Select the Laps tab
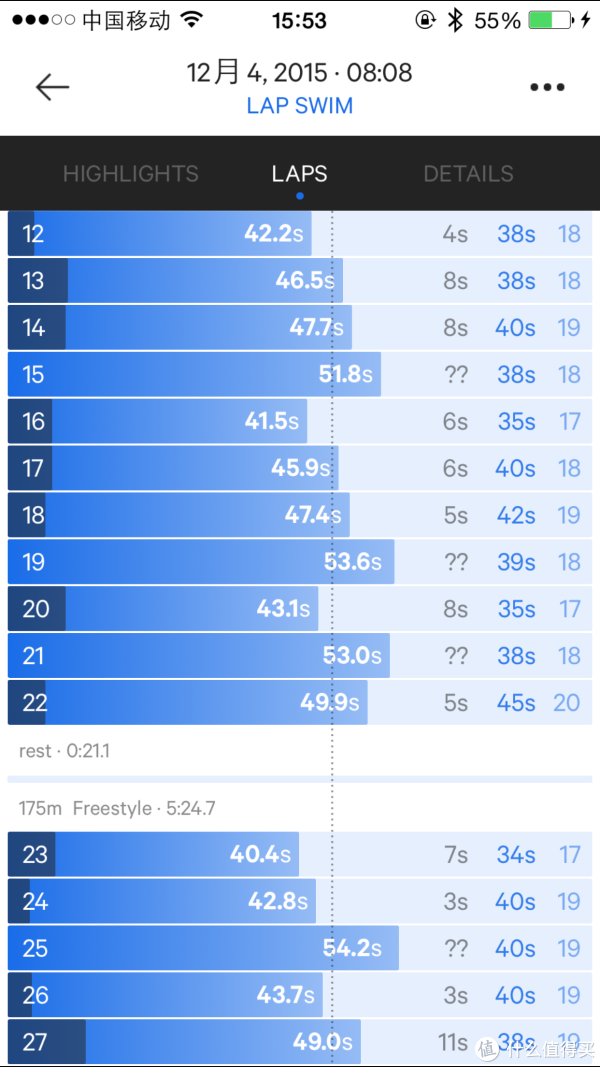 299,174
